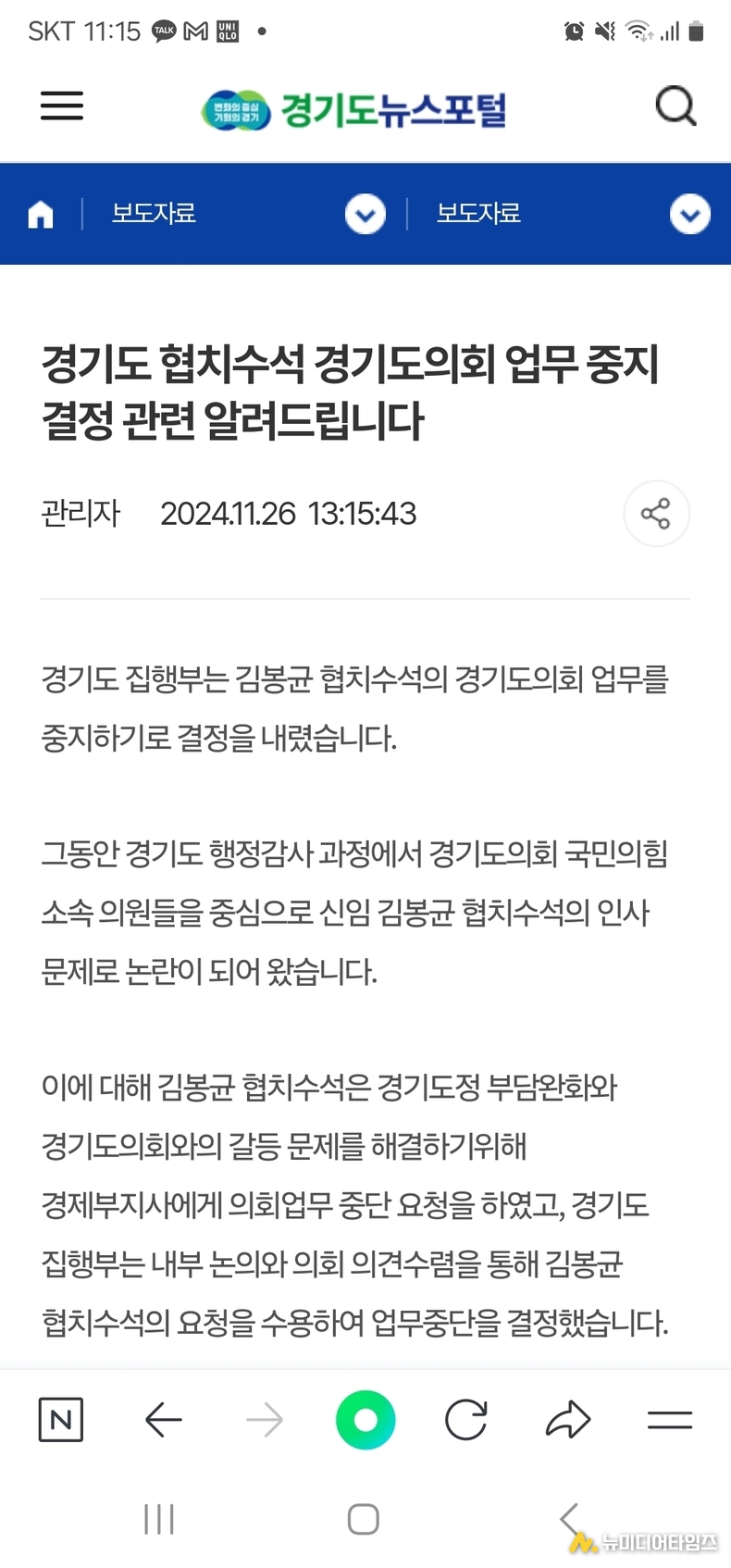Go to the system home screen

pos(364,1519)
